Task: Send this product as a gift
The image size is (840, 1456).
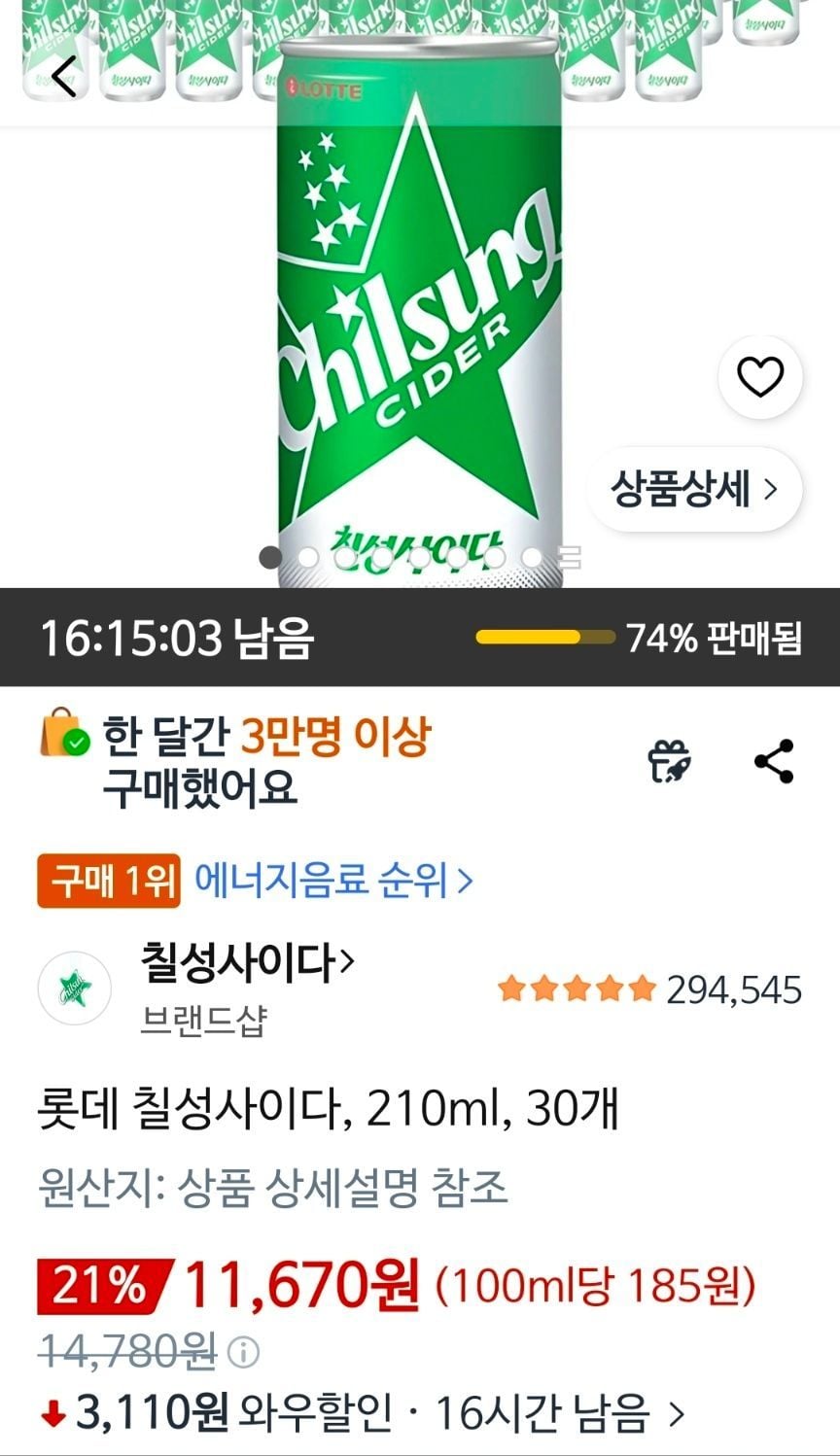Action: 669,761
